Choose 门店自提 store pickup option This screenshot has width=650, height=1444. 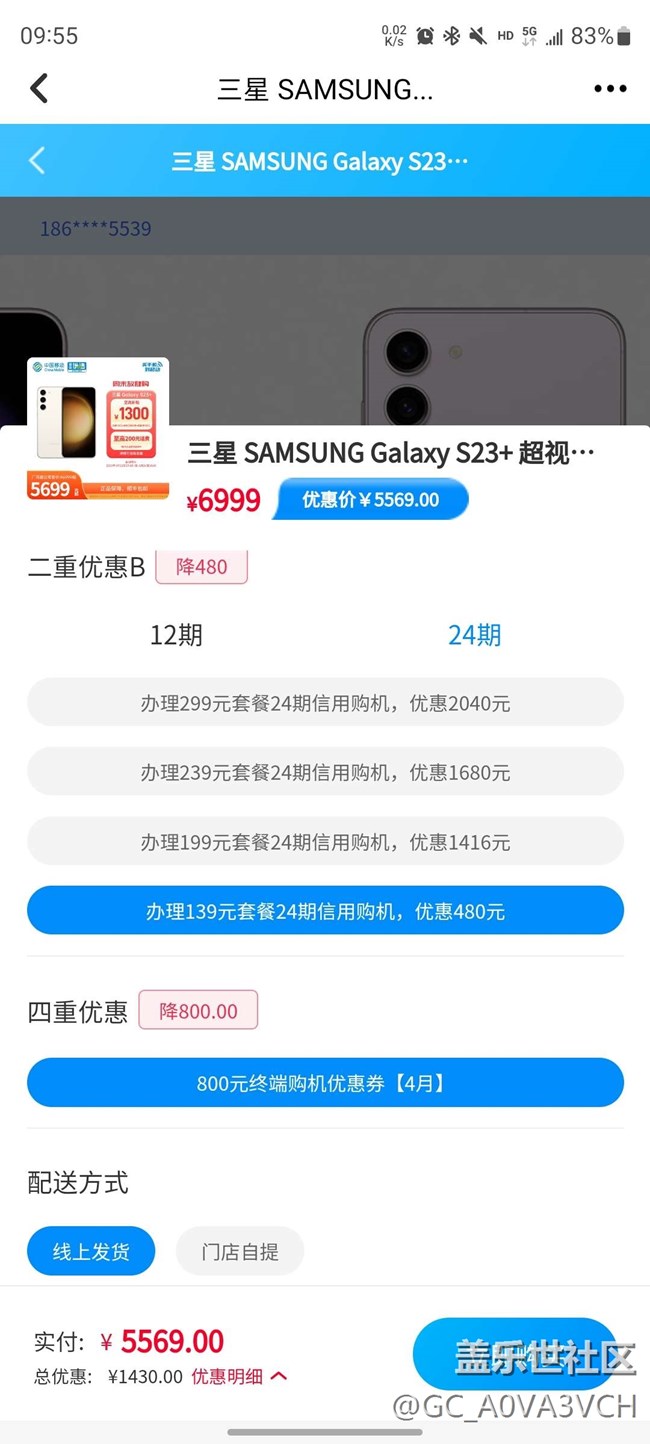click(240, 1251)
